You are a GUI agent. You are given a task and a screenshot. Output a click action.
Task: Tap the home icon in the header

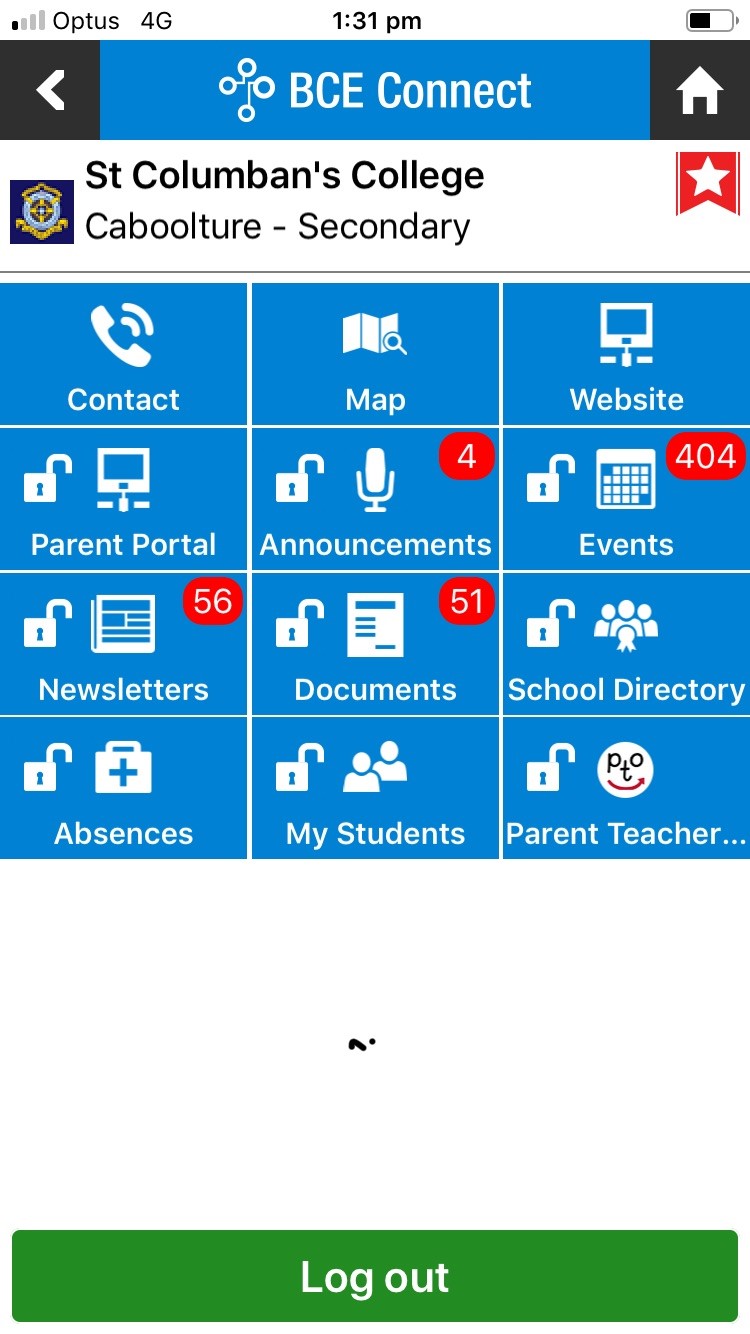point(700,90)
